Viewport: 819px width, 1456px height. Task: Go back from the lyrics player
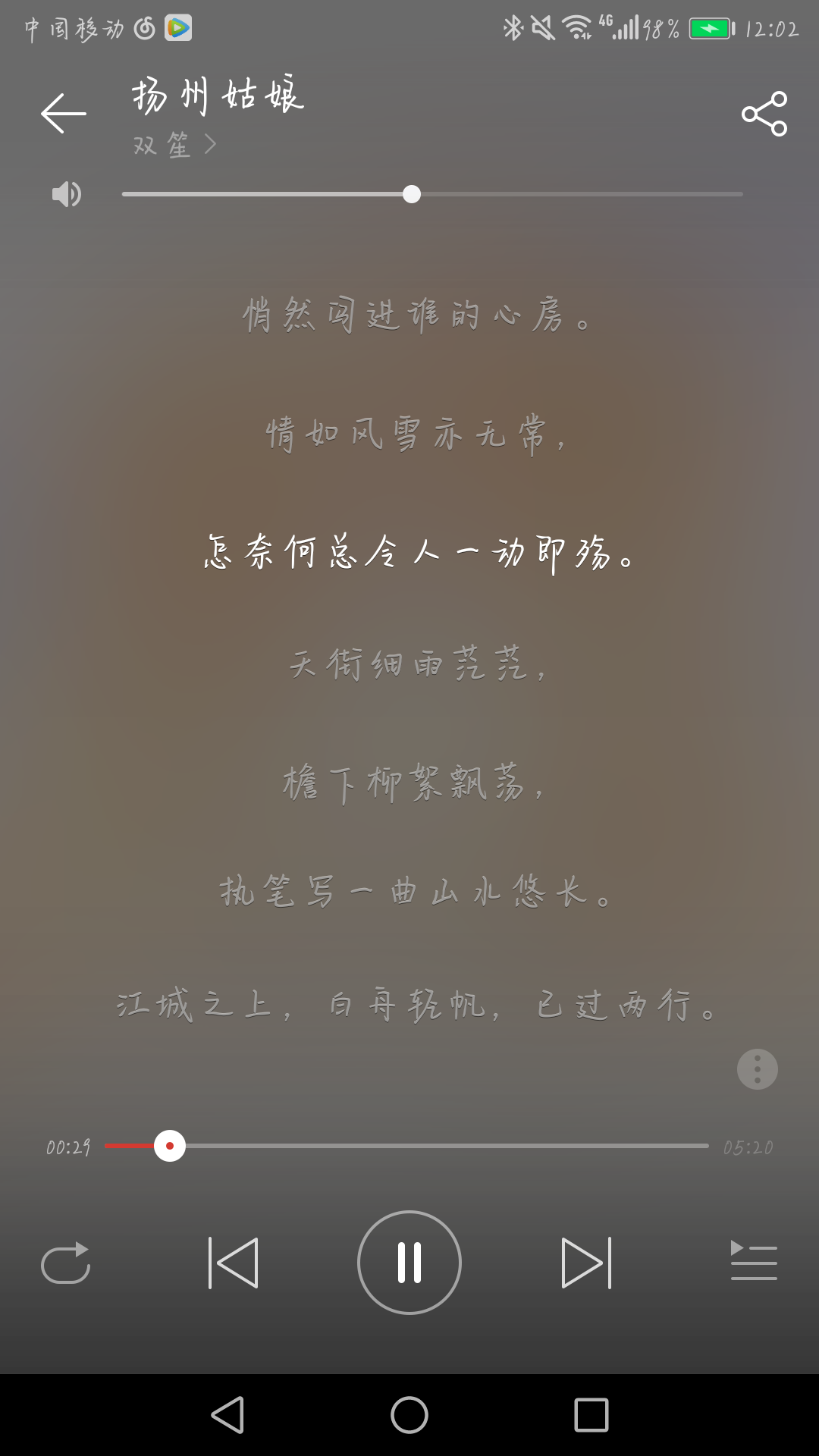click(64, 114)
